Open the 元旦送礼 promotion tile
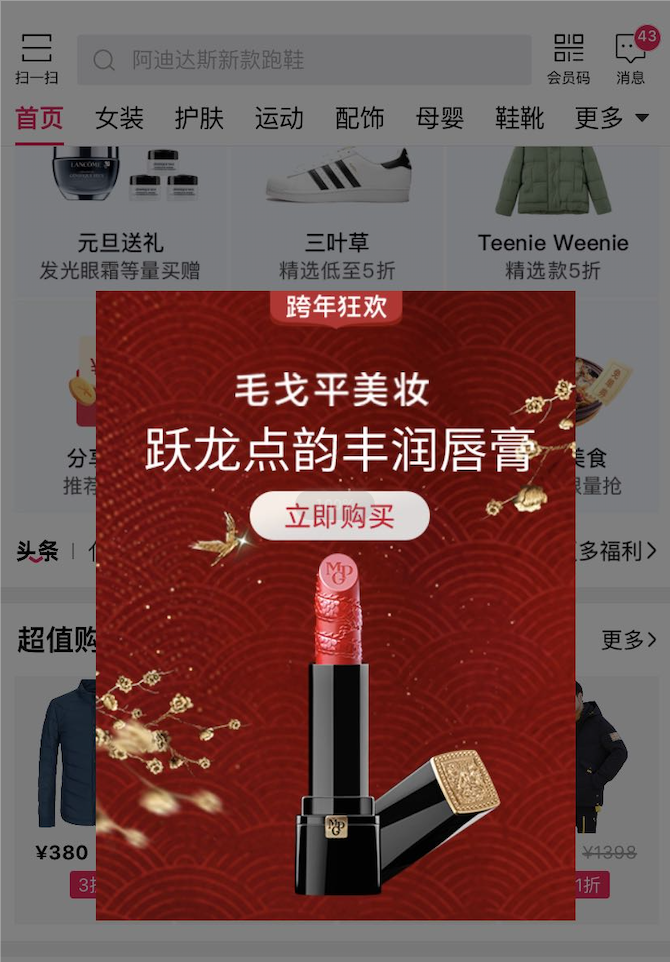Image resolution: width=670 pixels, height=962 pixels. pyautogui.click(x=120, y=215)
